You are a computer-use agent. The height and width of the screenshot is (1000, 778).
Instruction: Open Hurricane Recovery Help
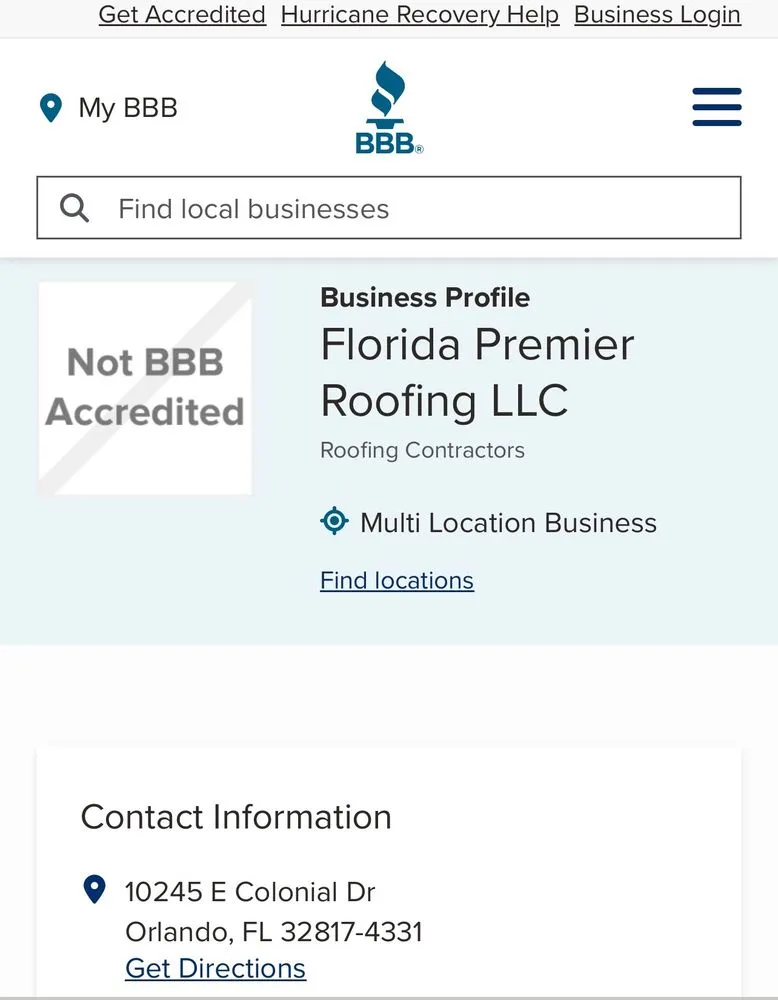(419, 15)
